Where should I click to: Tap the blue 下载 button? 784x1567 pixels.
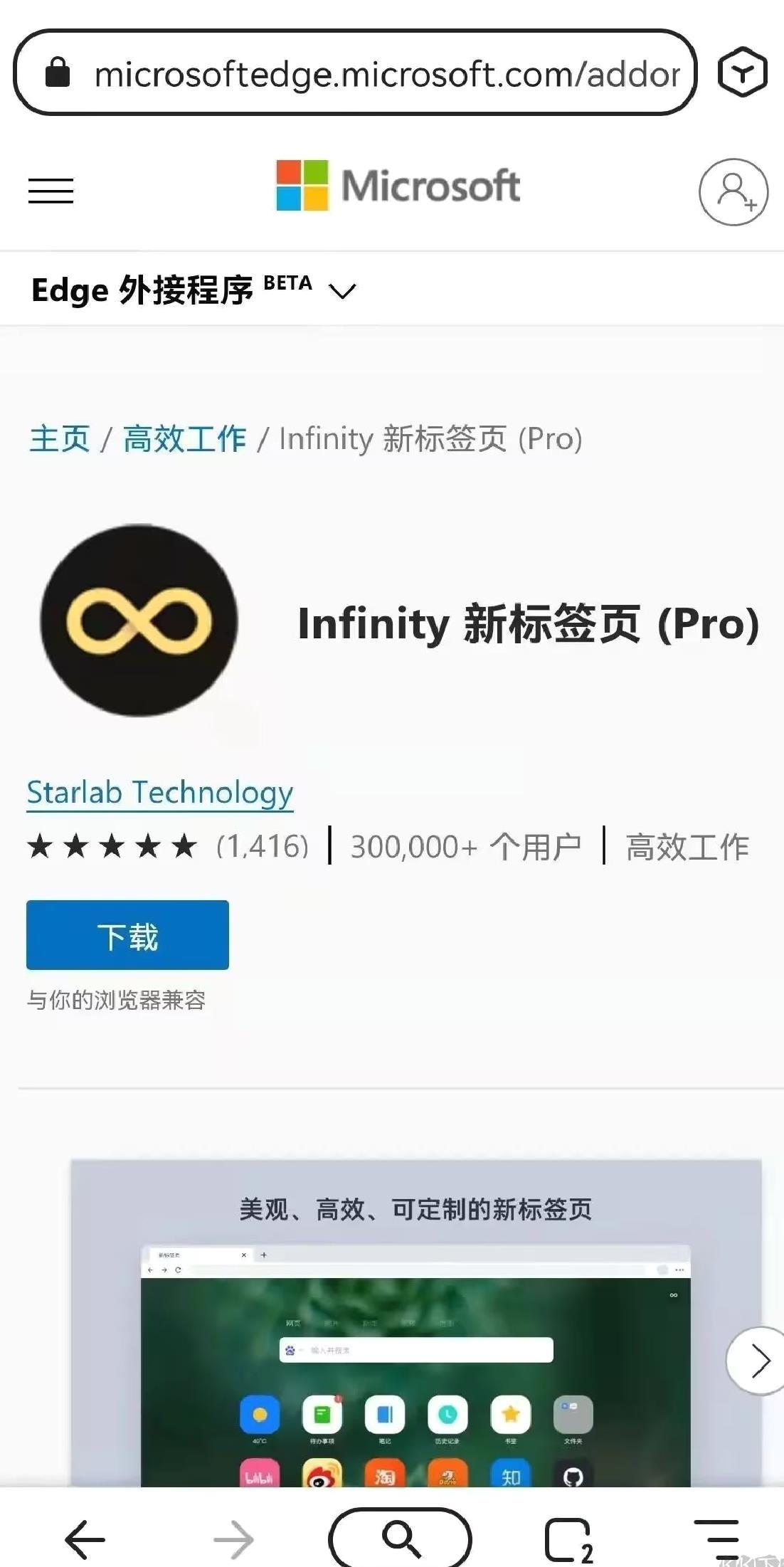127,935
